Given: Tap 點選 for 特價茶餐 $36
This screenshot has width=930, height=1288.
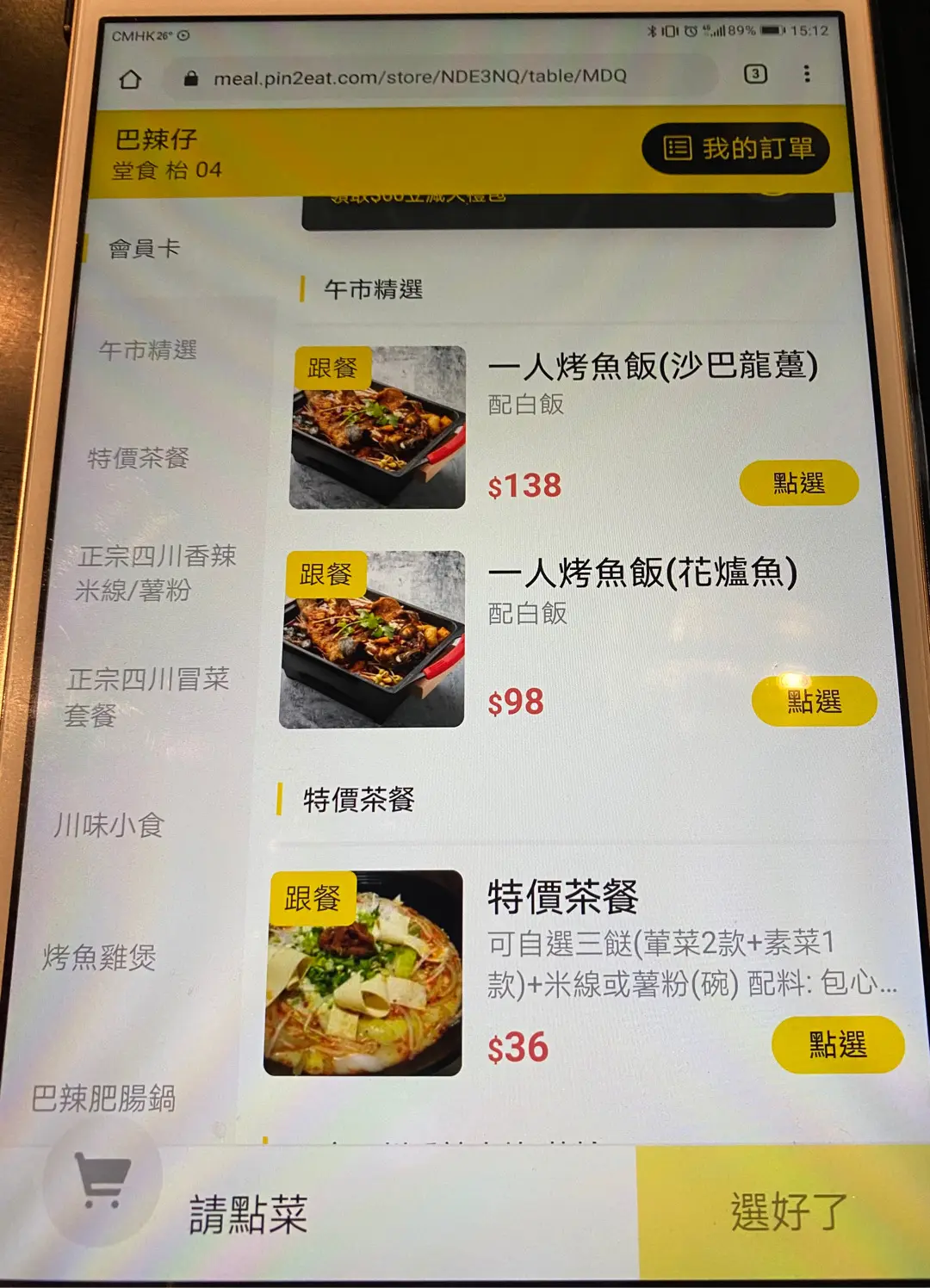Looking at the screenshot, I should [x=837, y=1045].
